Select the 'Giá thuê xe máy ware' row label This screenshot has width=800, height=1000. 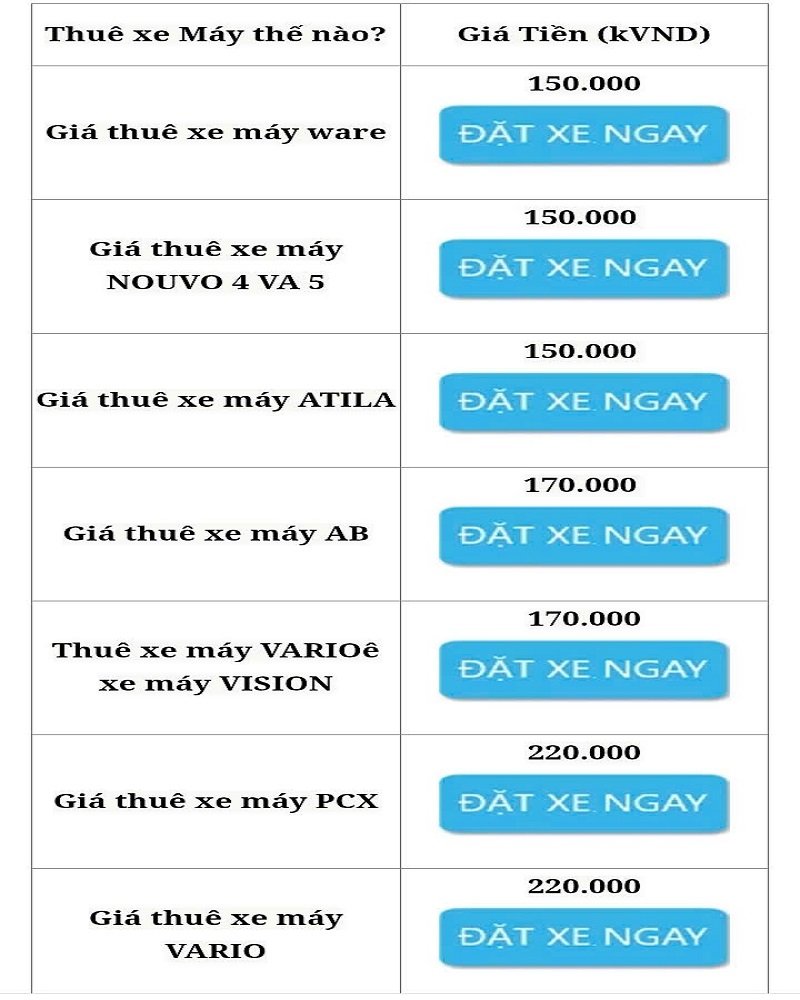[x=216, y=131]
